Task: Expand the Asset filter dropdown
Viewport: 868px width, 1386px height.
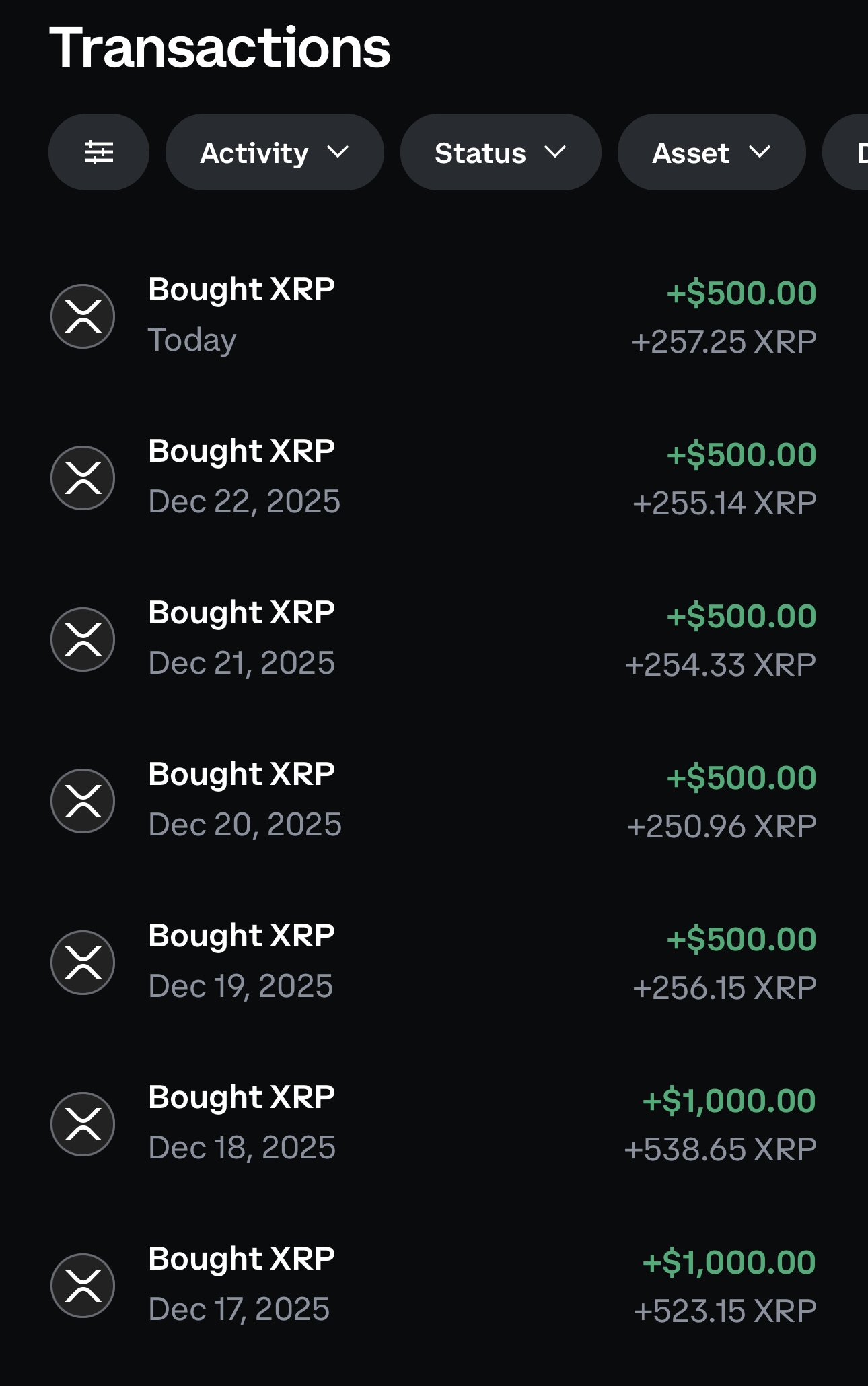Action: click(x=711, y=152)
